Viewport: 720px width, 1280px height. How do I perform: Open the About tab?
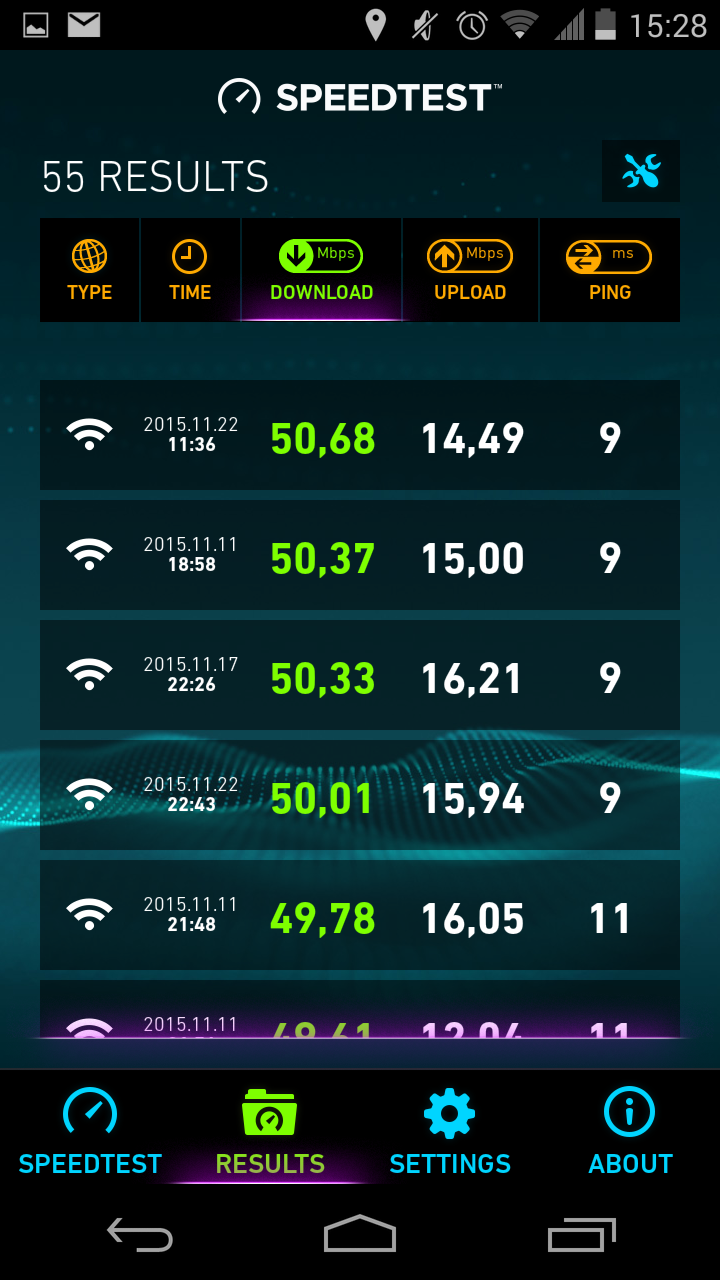click(x=630, y=1130)
